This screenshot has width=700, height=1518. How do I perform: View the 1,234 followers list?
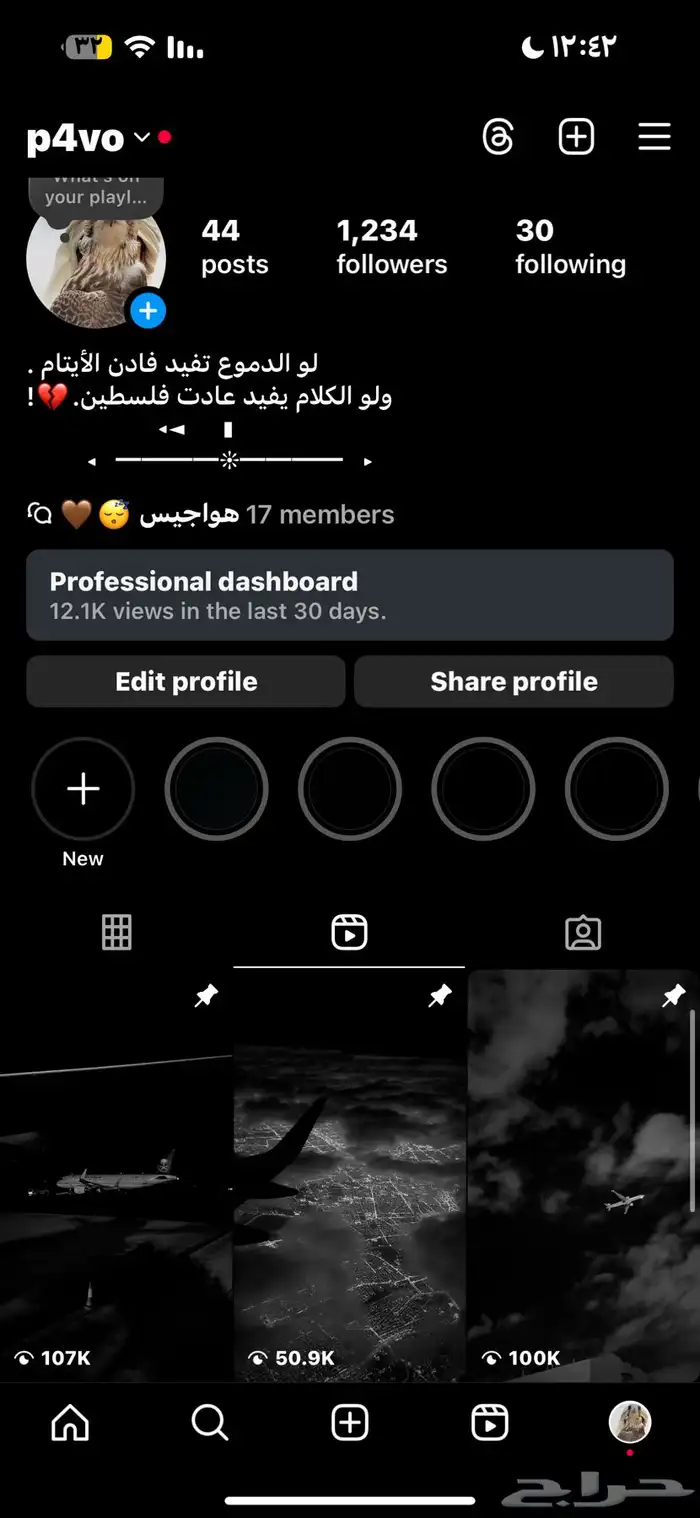coord(391,246)
